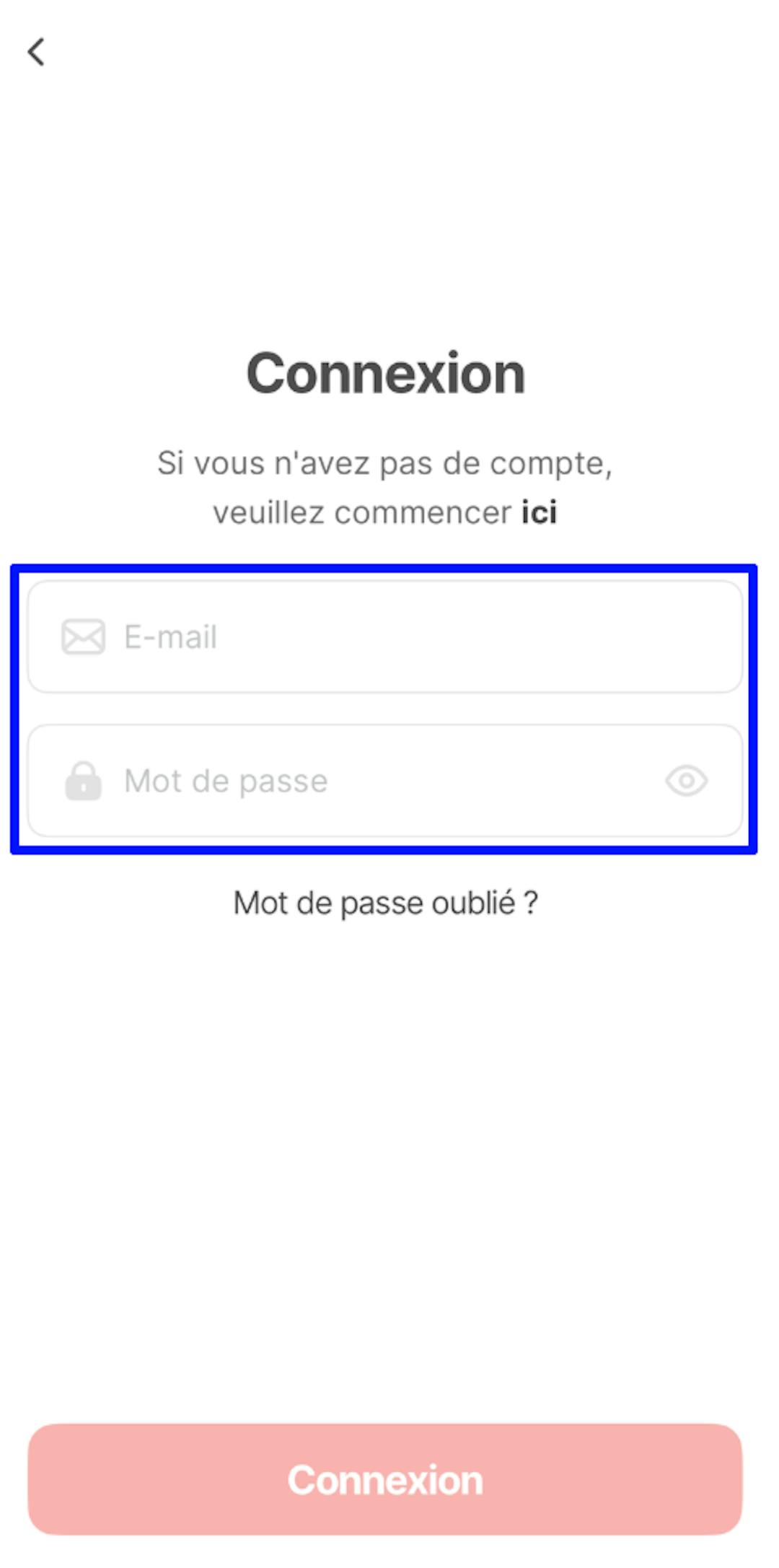Show password with the eye icon
Screen dimensions: 779x1568
686,781
